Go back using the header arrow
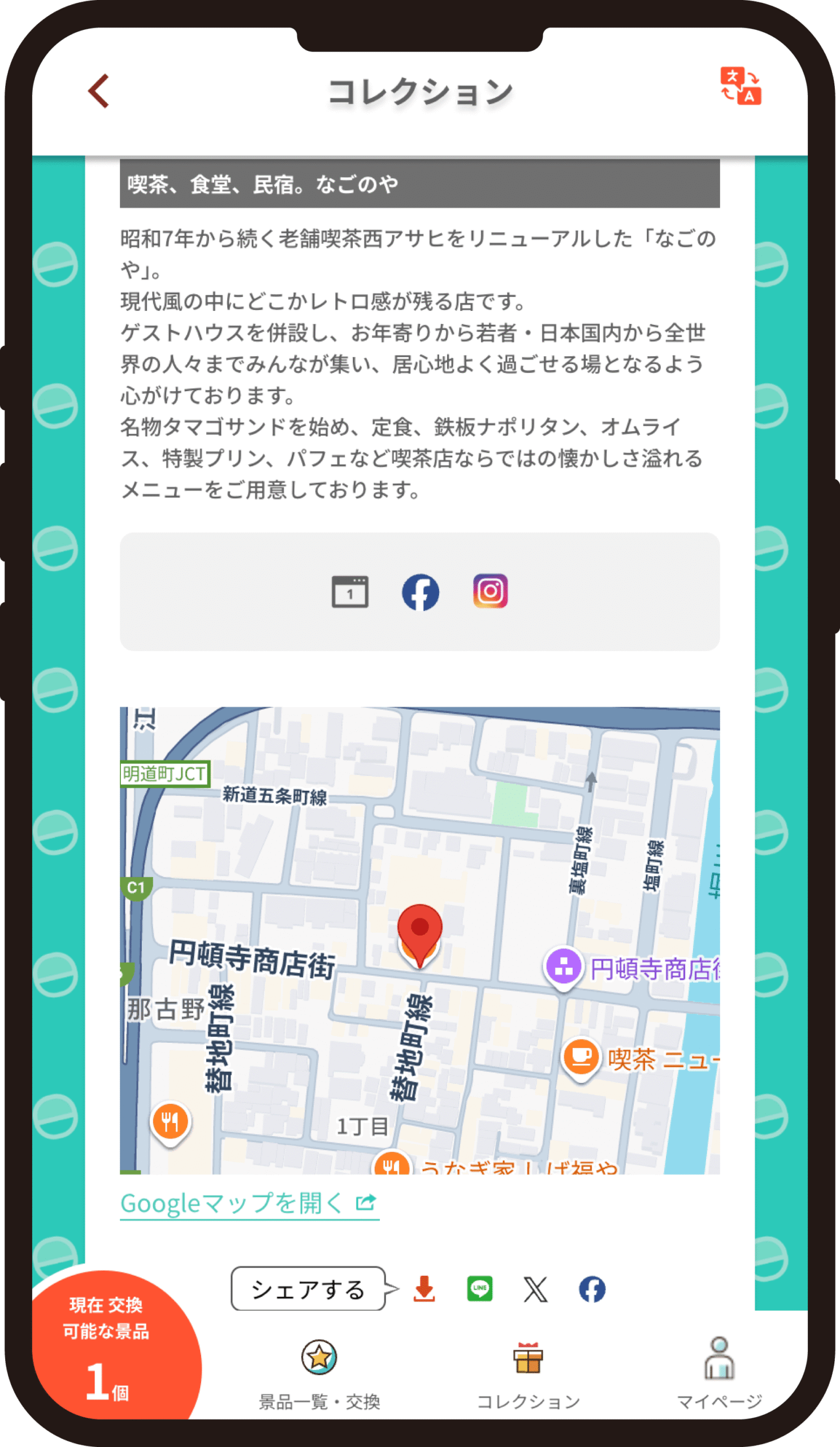Screen dimensions: 840x1447 (99, 91)
